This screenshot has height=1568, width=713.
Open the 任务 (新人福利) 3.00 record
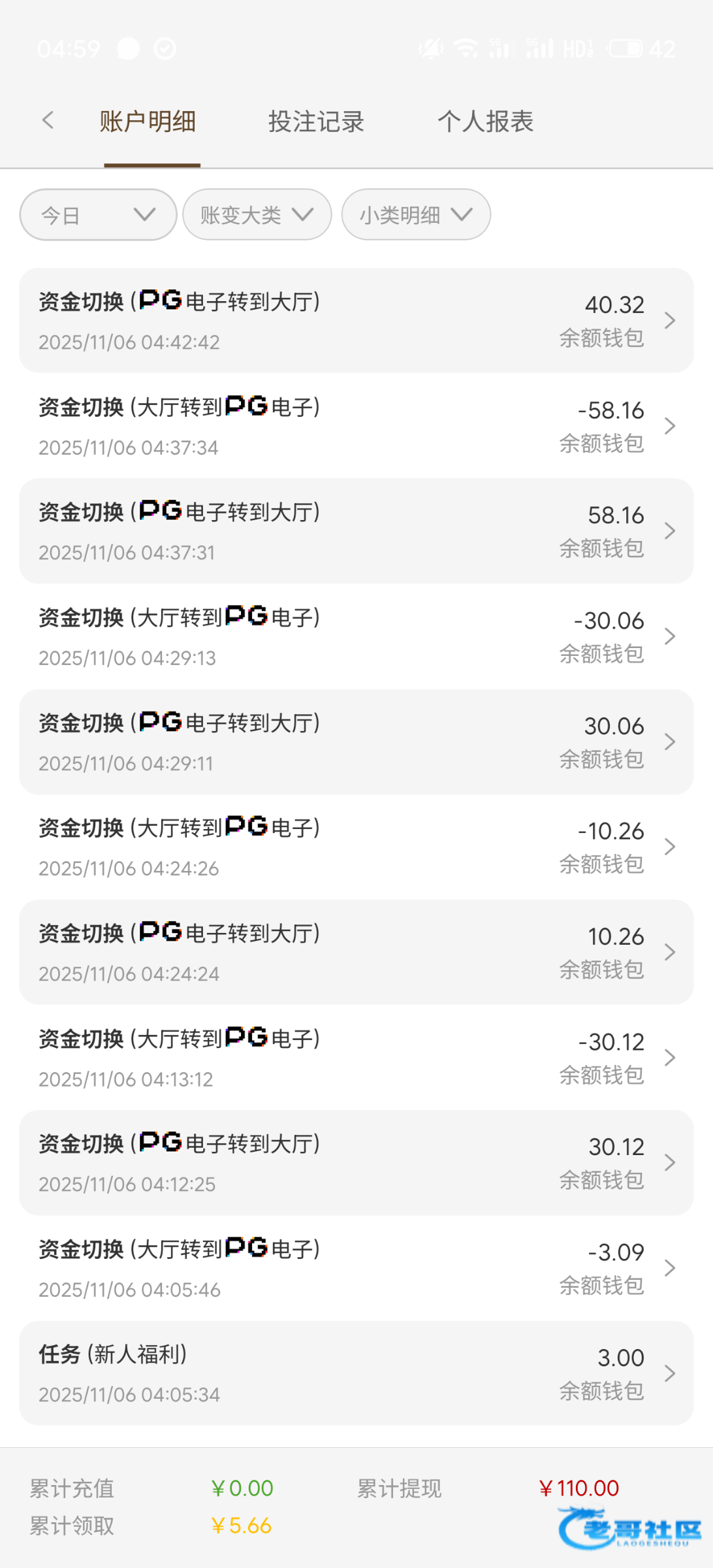tap(356, 1373)
